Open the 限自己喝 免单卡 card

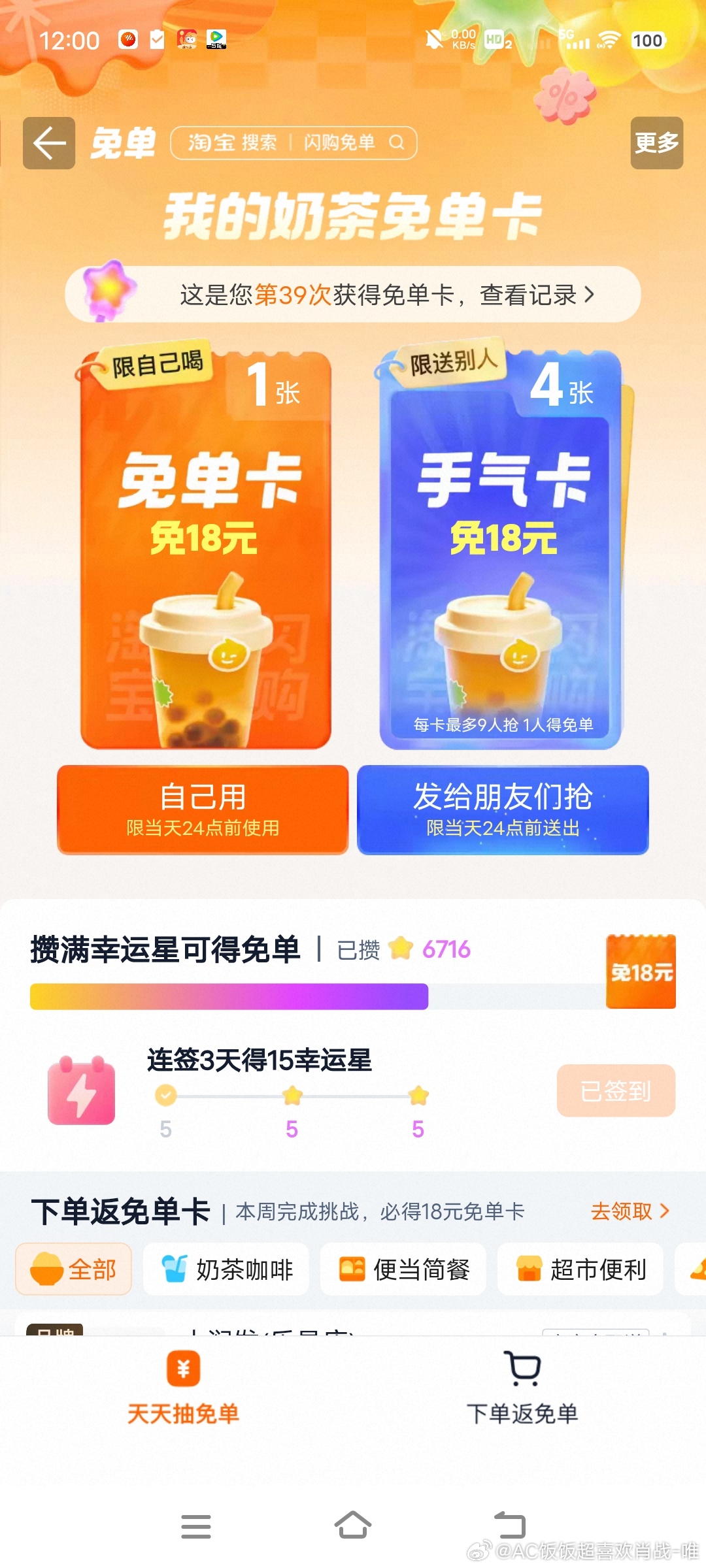click(x=206, y=549)
